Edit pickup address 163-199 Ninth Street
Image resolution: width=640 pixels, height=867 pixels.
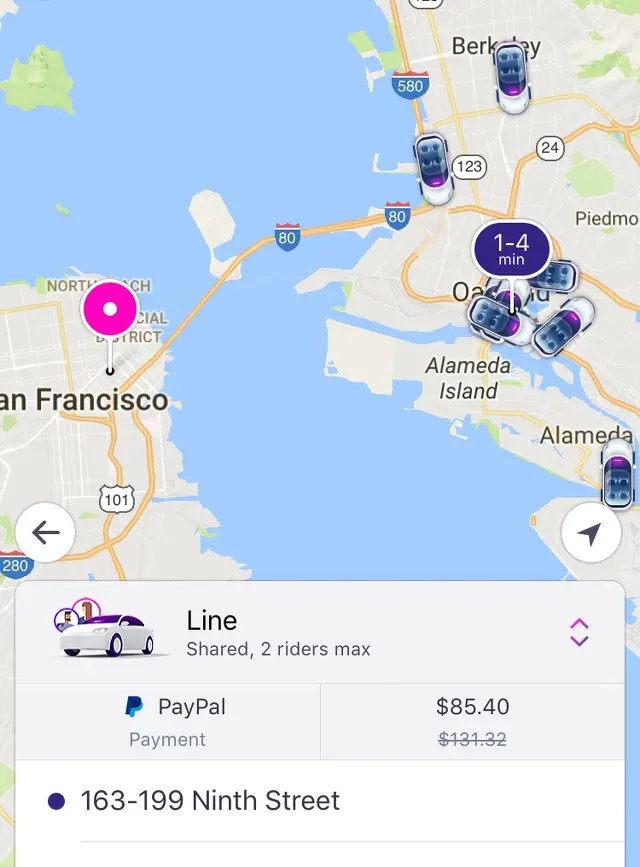click(x=210, y=801)
